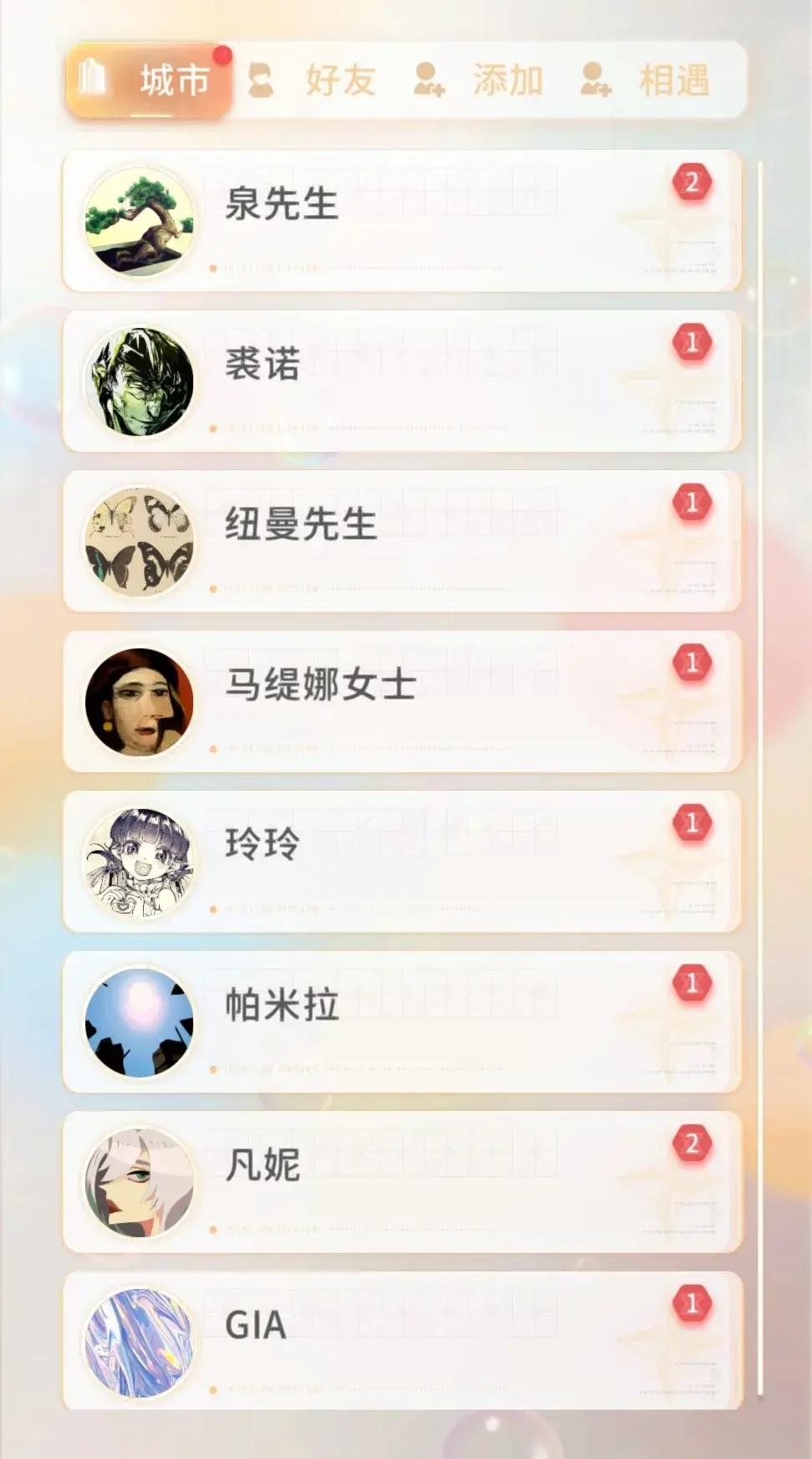Read unread messages from 凡妮
Viewport: 812px width, 1459px height.
401,1182
